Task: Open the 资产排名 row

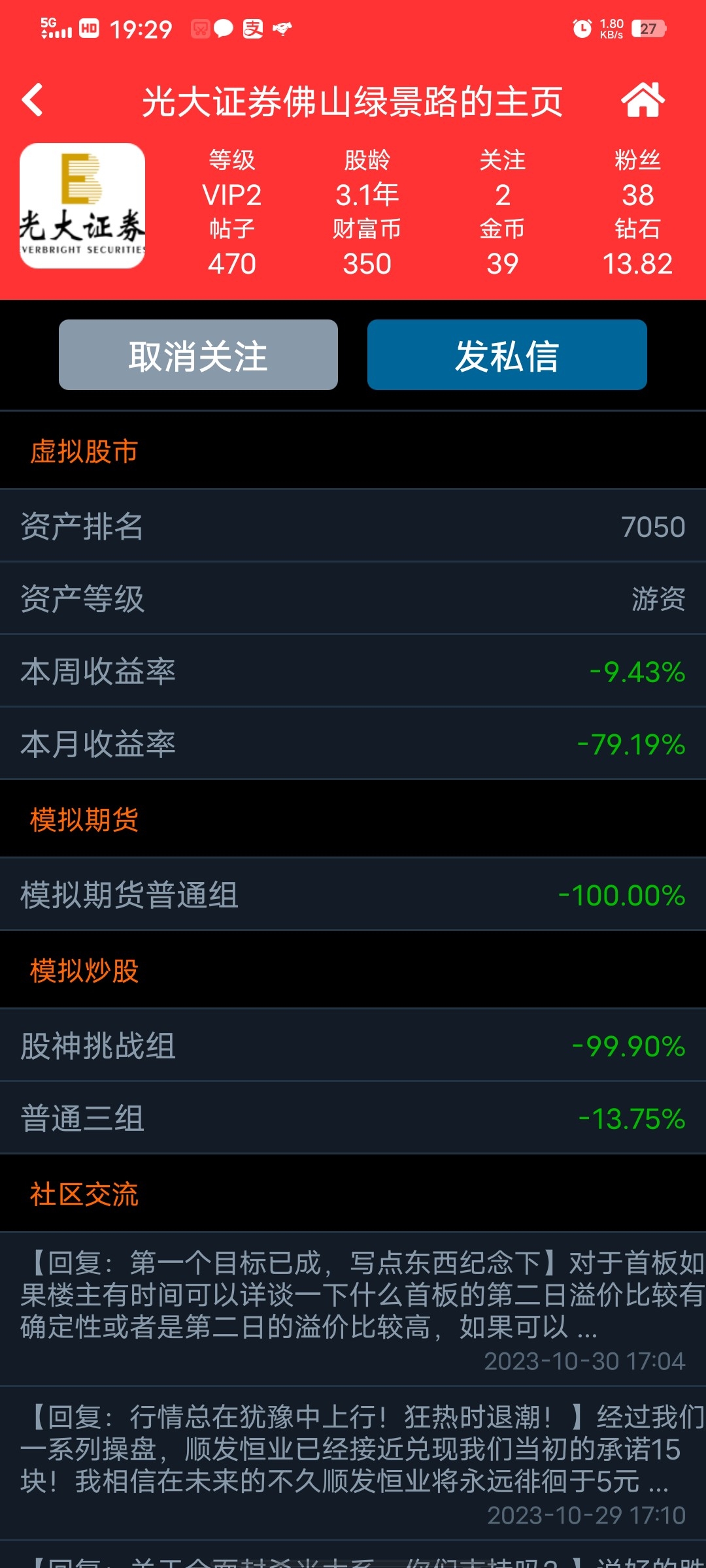Action: click(353, 526)
